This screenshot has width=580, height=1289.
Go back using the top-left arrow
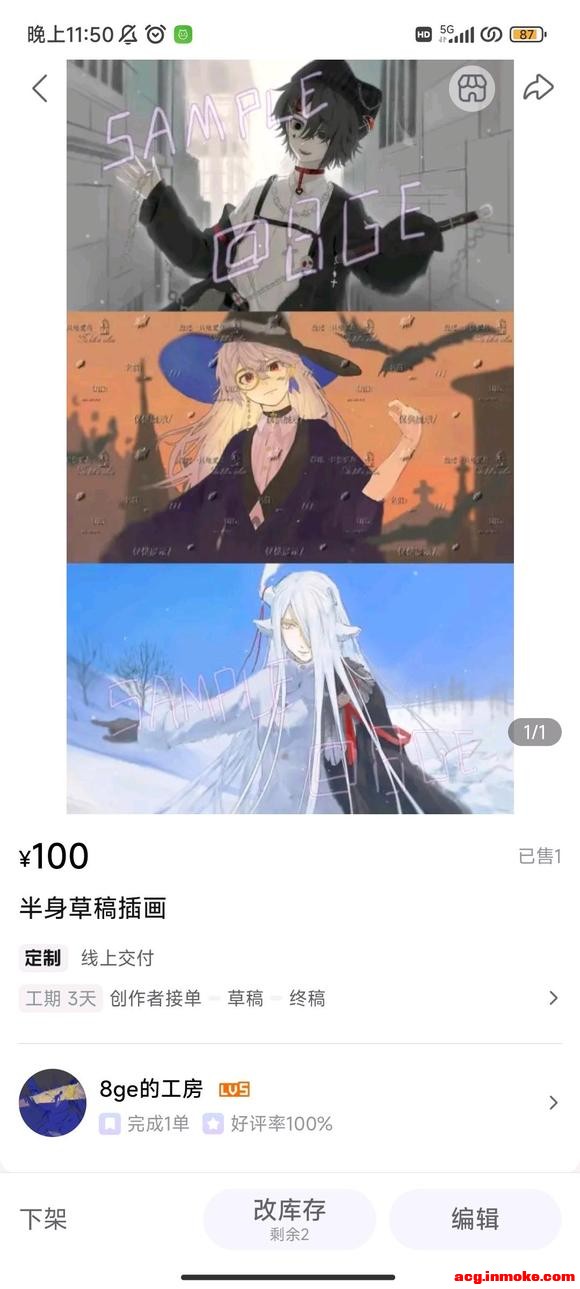(x=39, y=88)
